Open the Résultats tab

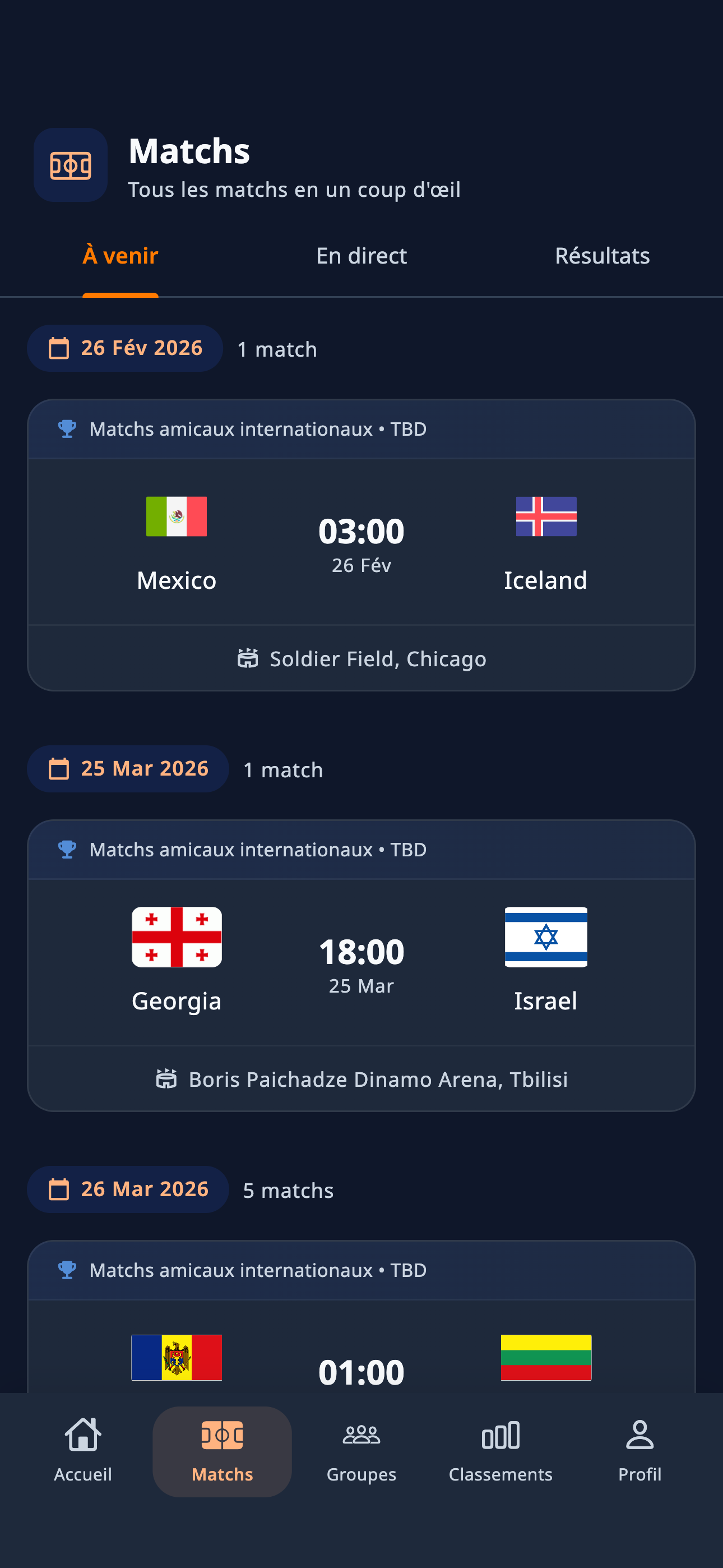point(602,255)
